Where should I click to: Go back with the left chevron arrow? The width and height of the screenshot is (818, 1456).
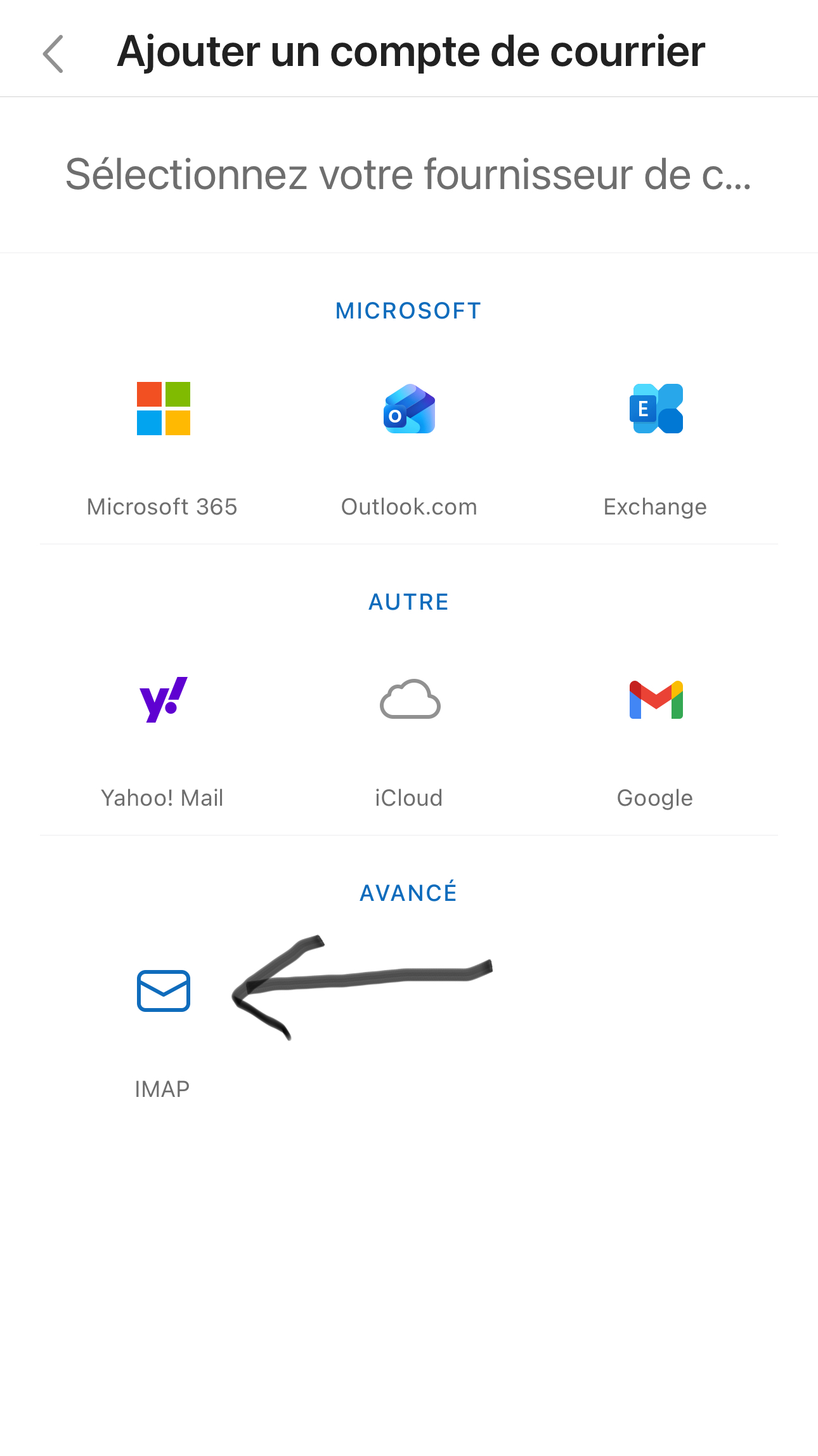click(53, 52)
